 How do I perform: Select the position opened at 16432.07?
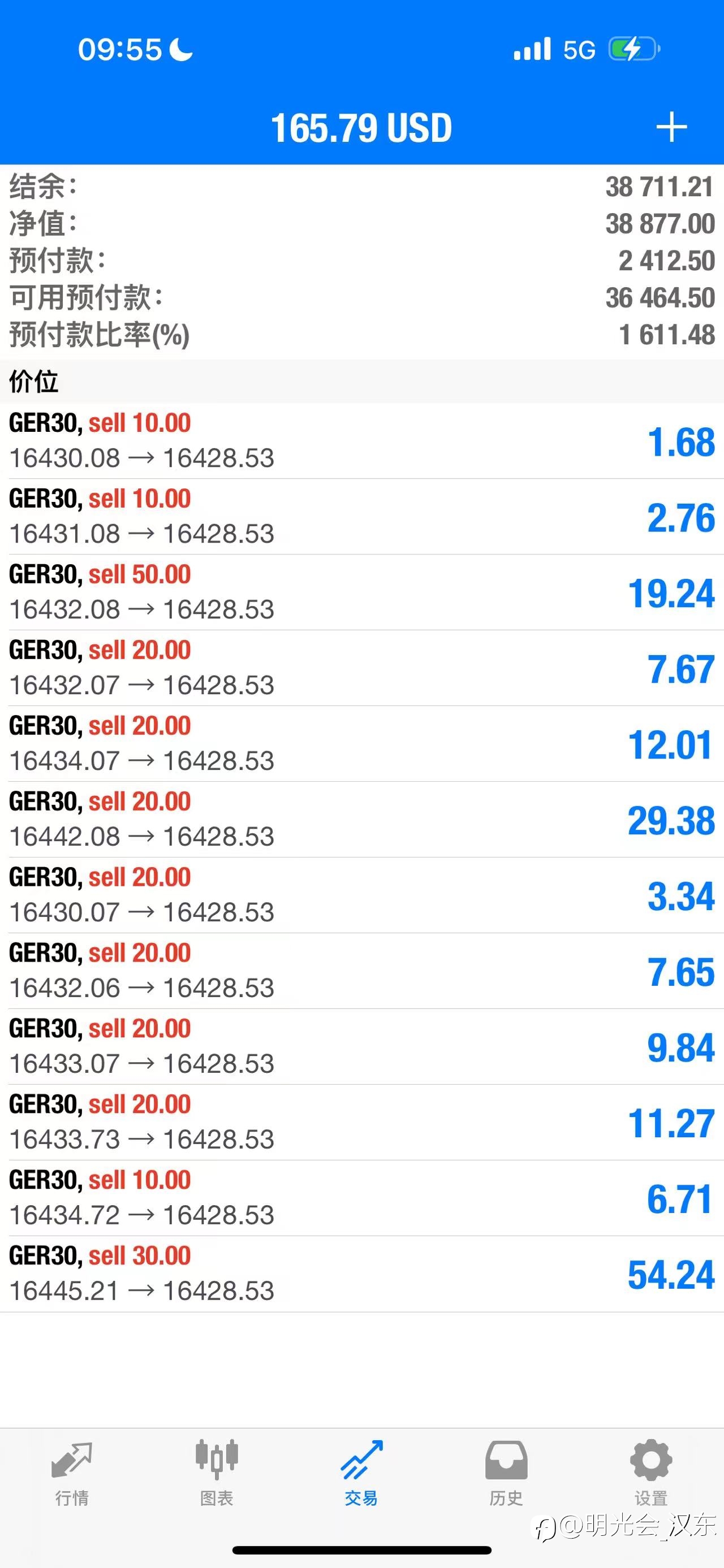361,668
